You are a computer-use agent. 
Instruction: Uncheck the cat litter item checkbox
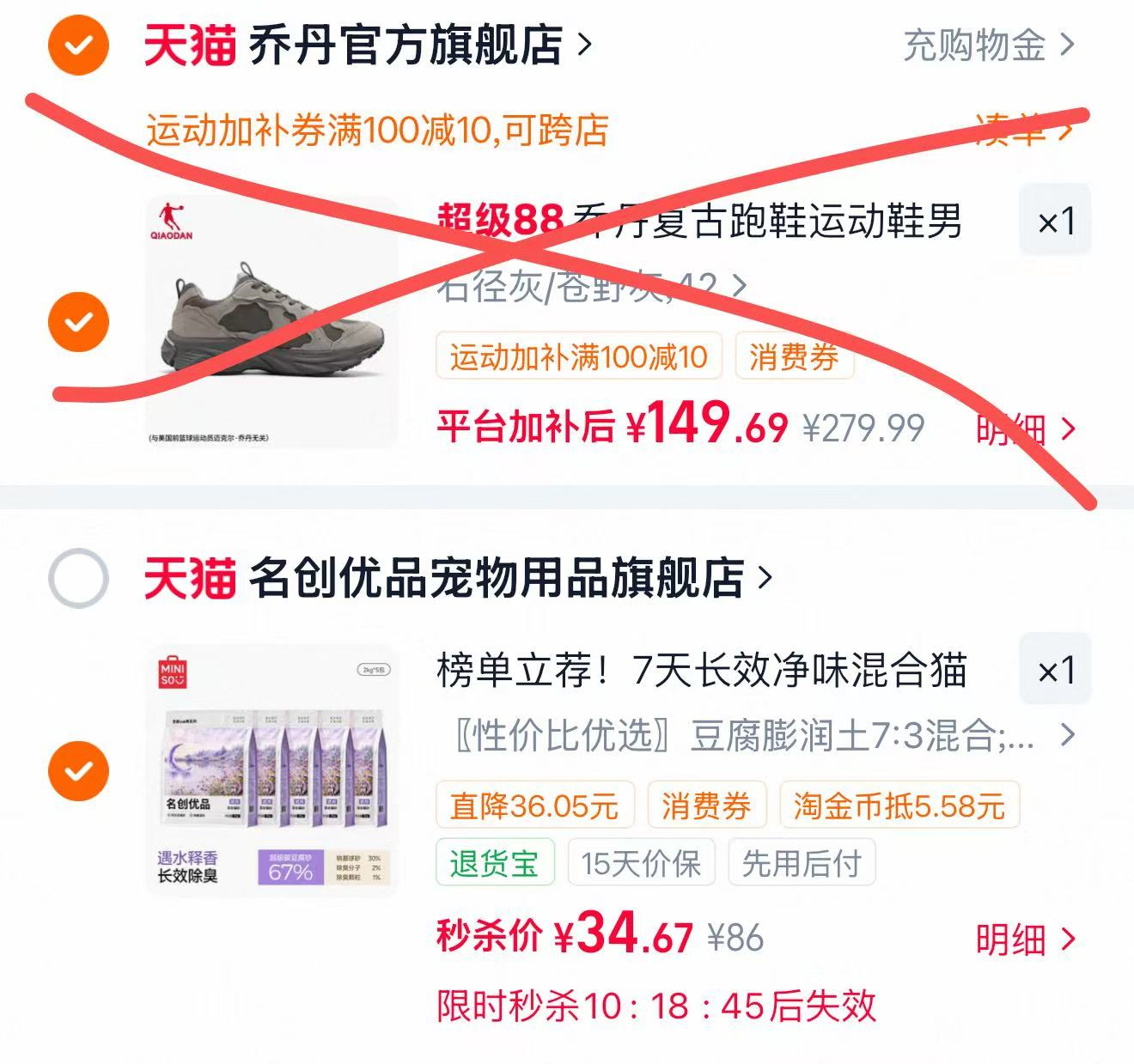pos(78,770)
